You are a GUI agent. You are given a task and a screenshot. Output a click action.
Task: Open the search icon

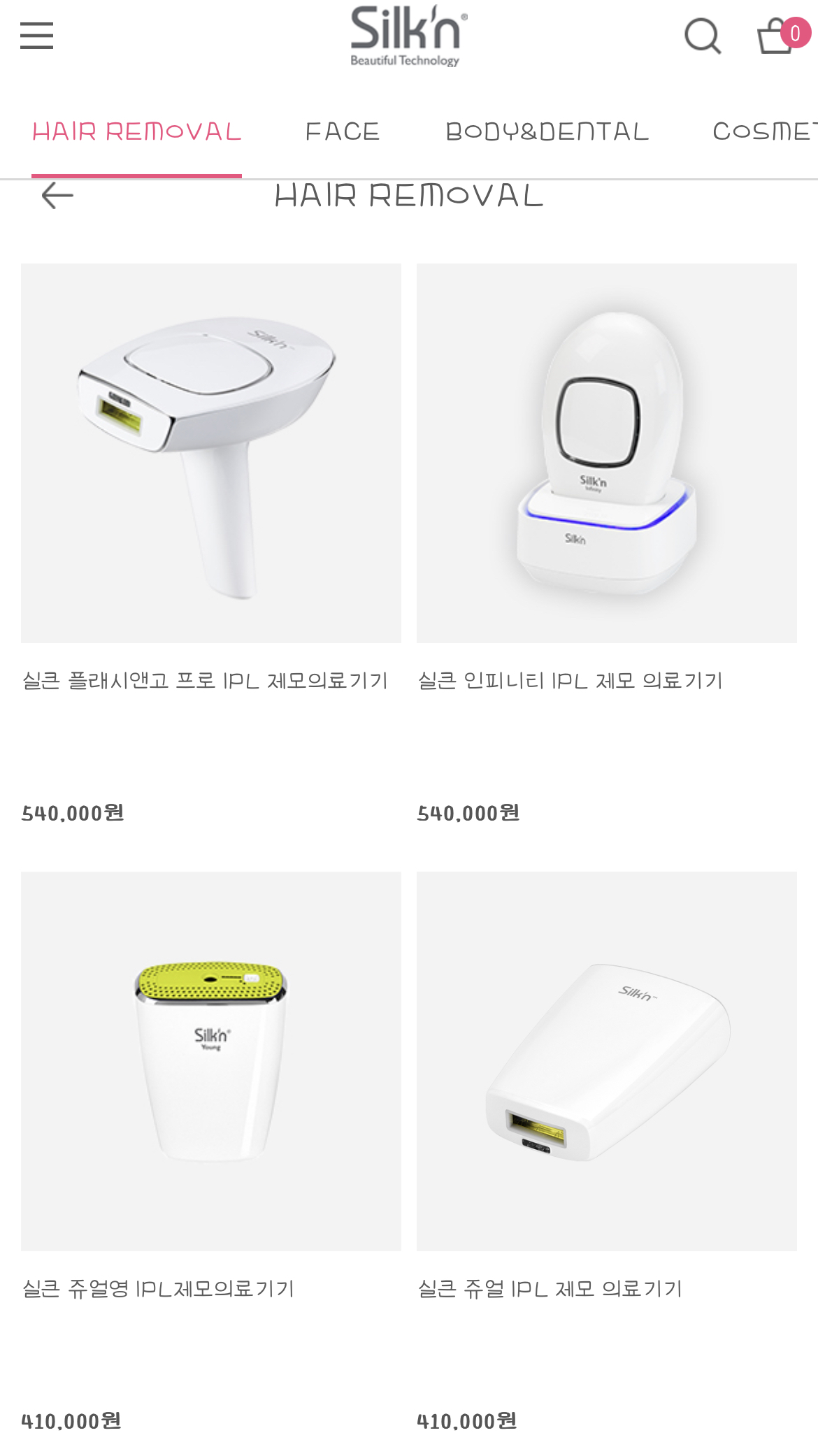703,36
